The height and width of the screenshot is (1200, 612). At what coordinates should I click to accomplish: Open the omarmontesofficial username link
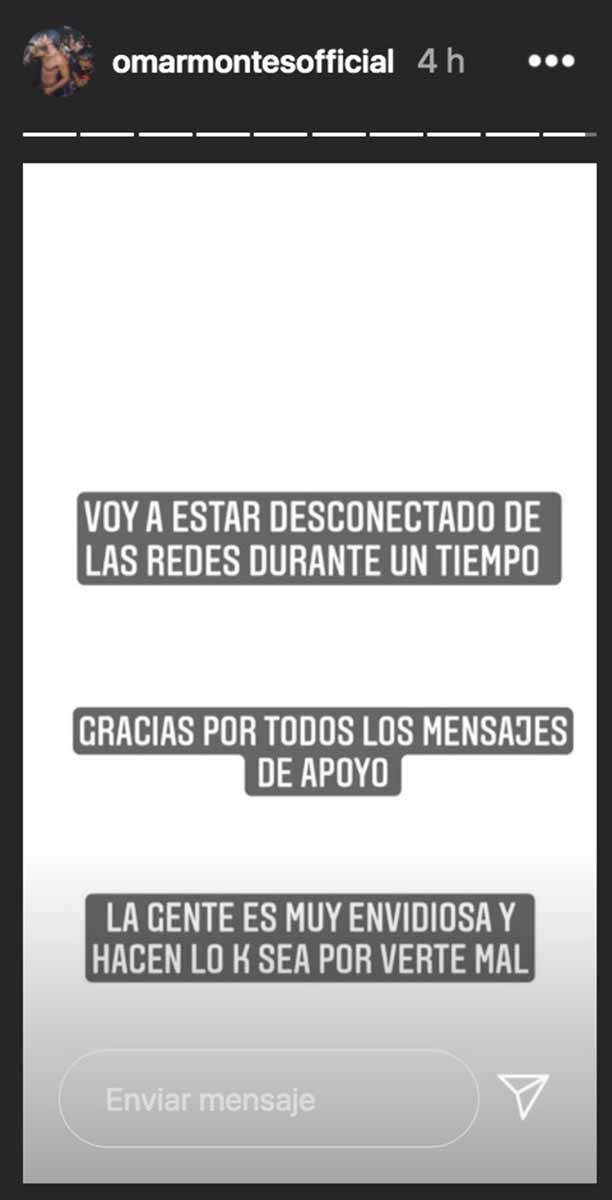[x=254, y=62]
